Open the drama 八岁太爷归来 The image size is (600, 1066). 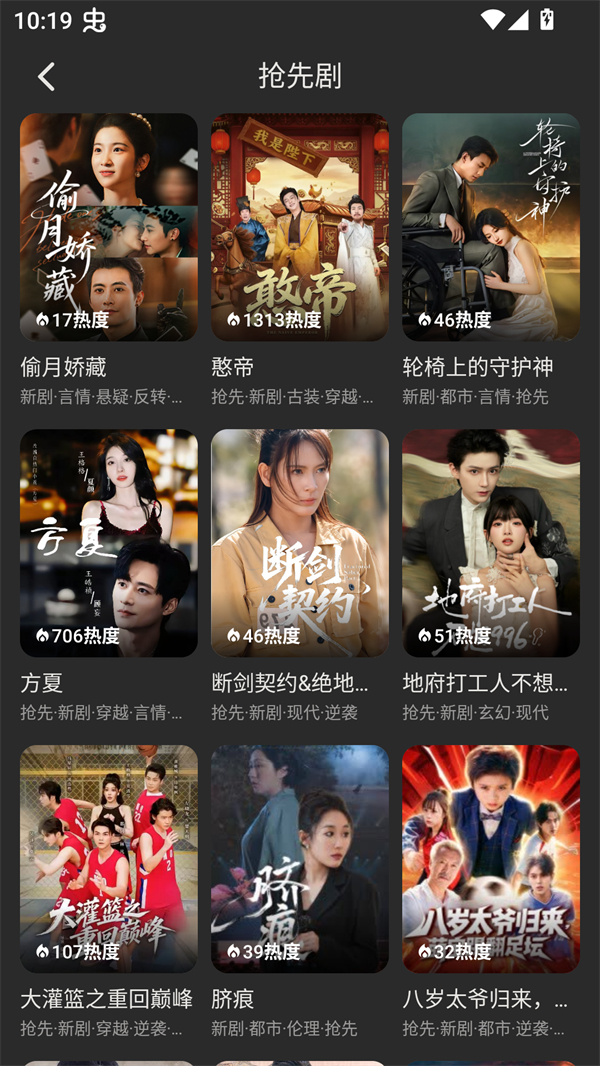[490, 859]
